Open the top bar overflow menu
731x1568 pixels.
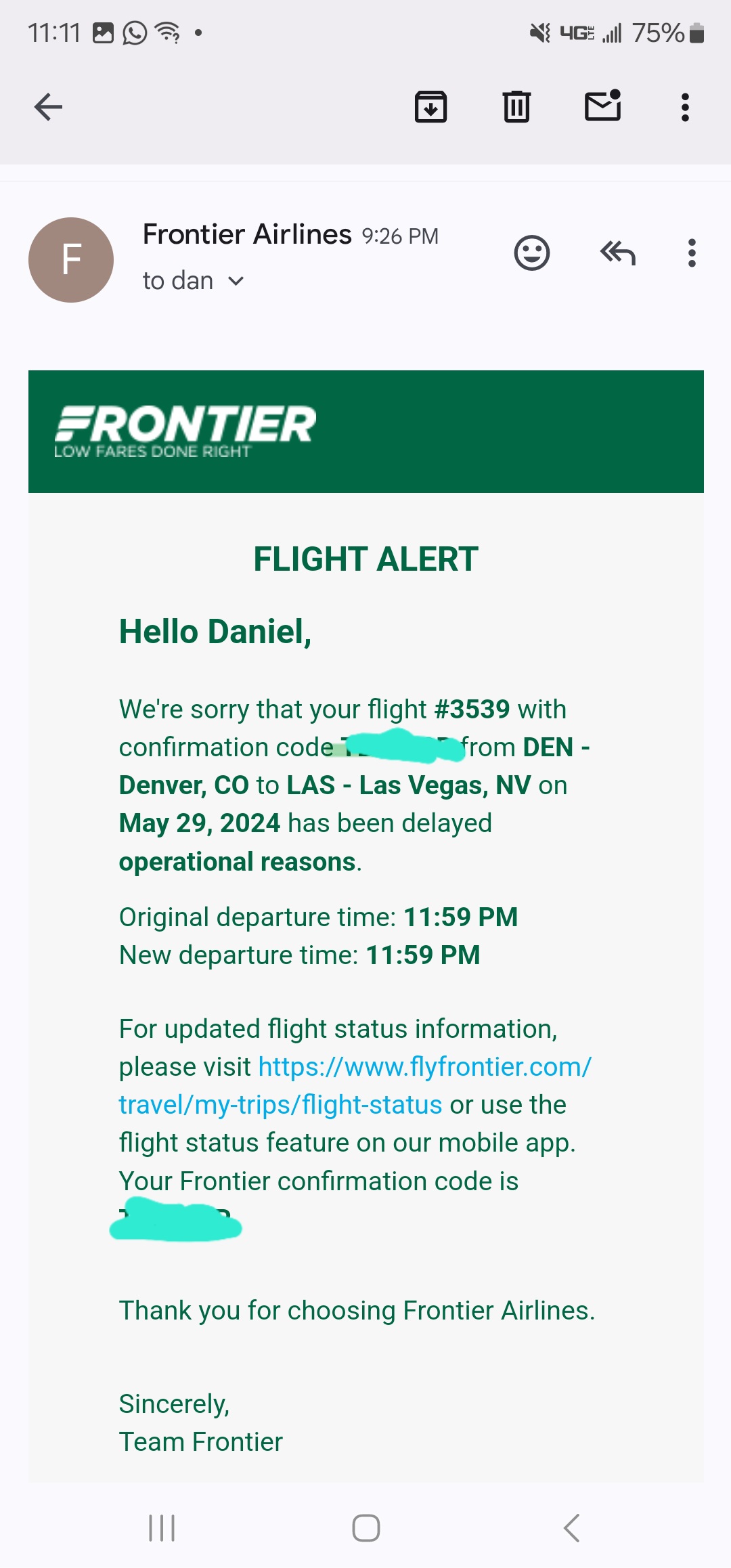coord(685,107)
